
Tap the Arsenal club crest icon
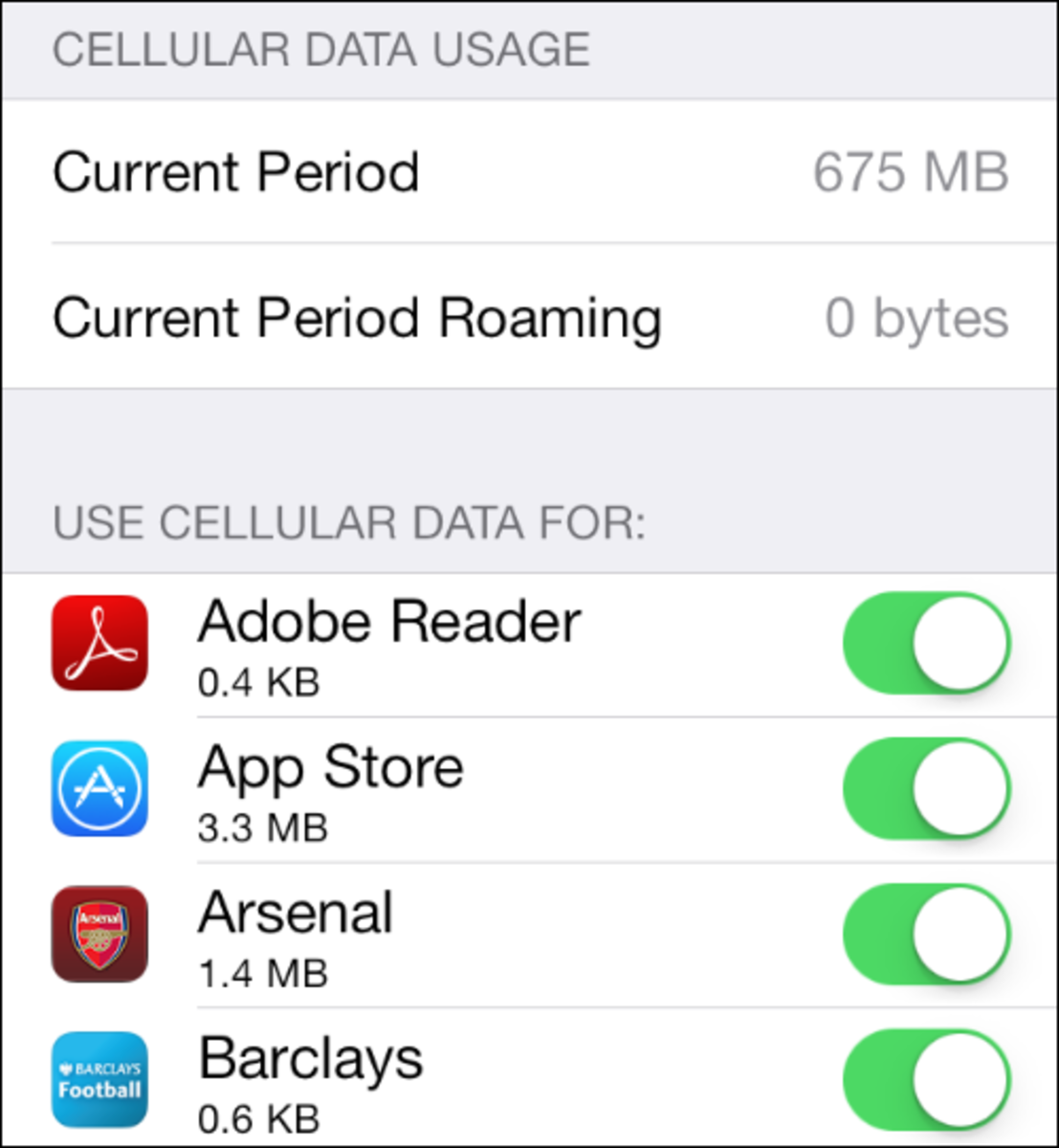[99, 935]
